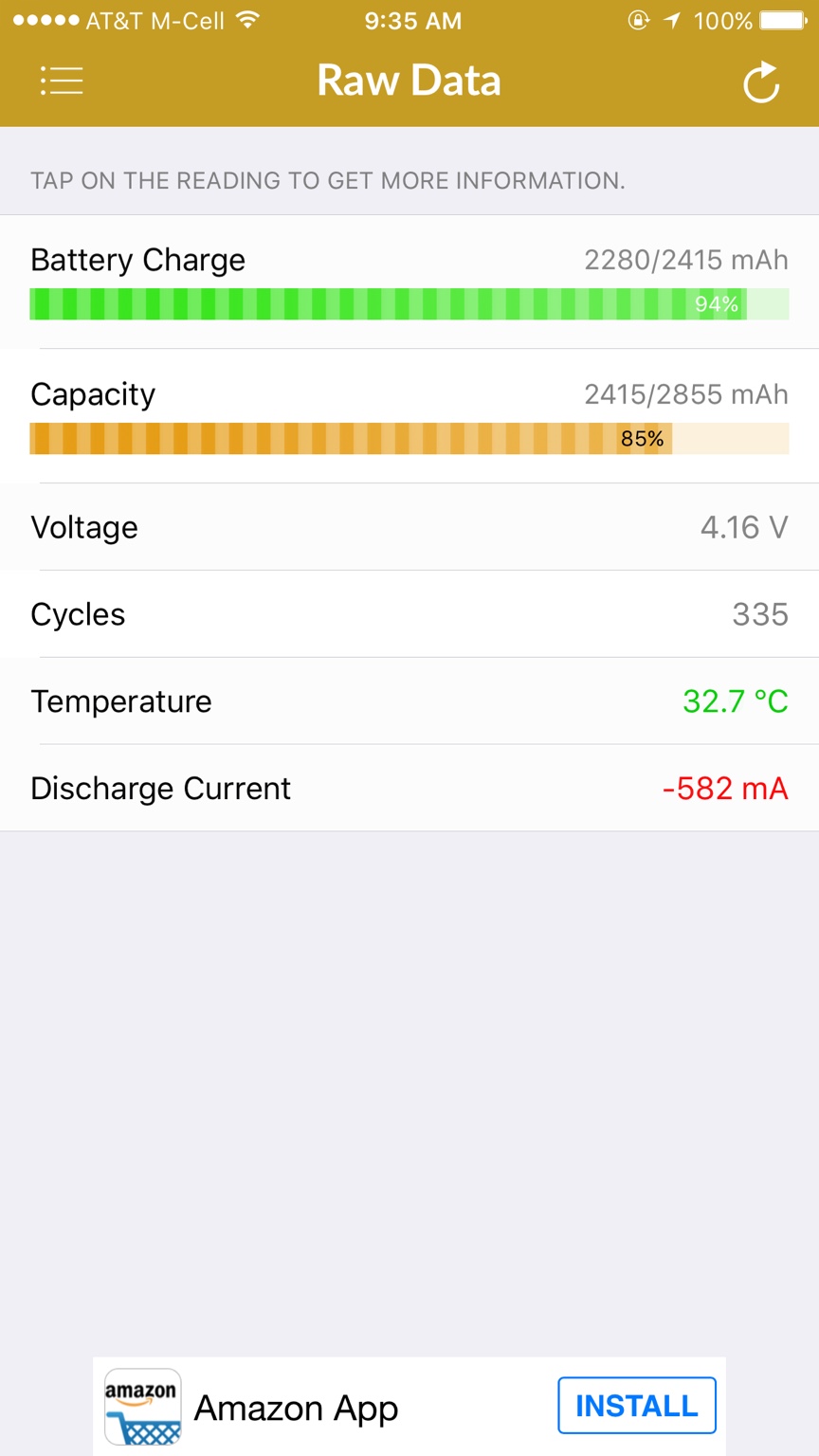Open the side menu list icon
This screenshot has height=1456, width=819.
62,82
